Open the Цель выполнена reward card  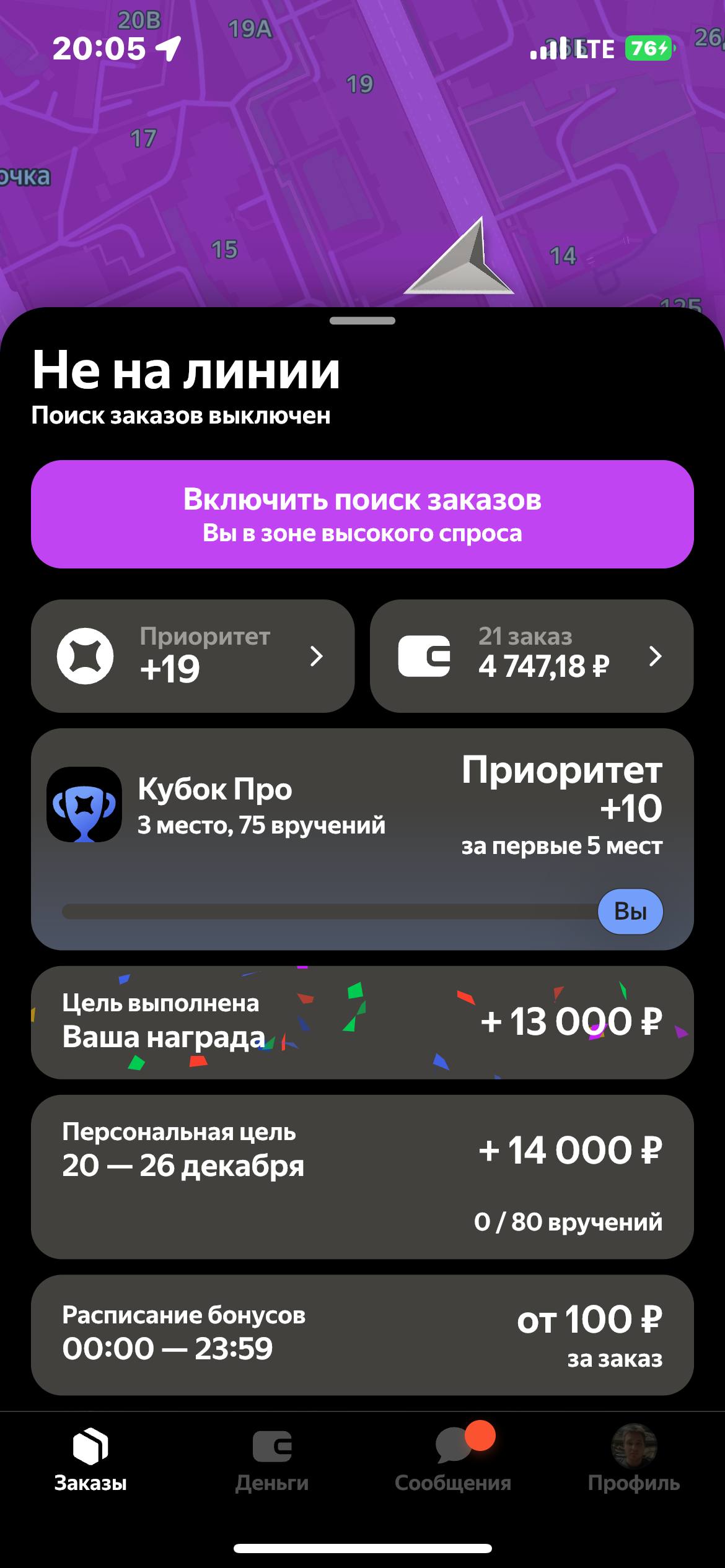tap(362, 1022)
